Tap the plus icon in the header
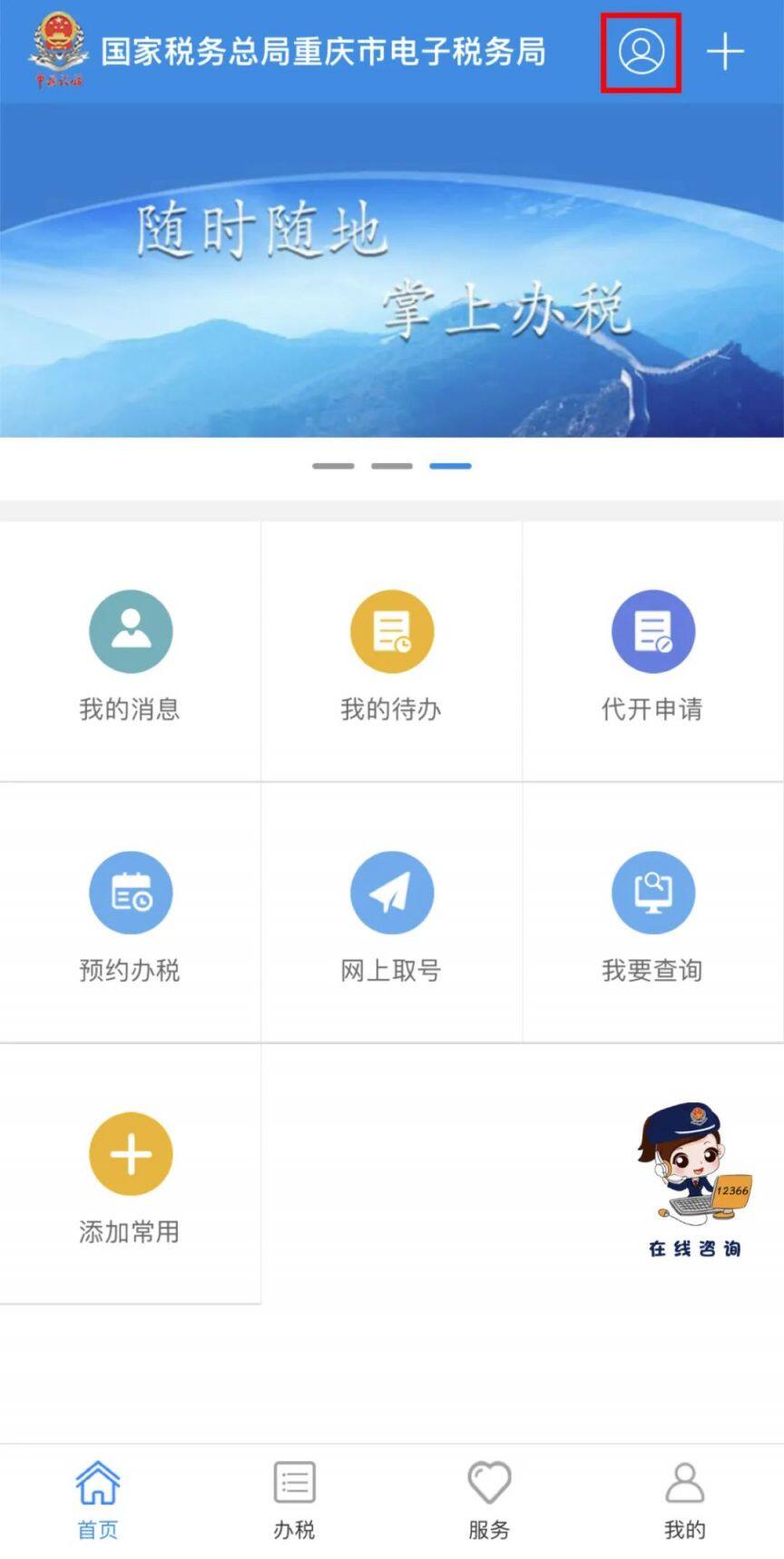784x1559 pixels. point(725,52)
